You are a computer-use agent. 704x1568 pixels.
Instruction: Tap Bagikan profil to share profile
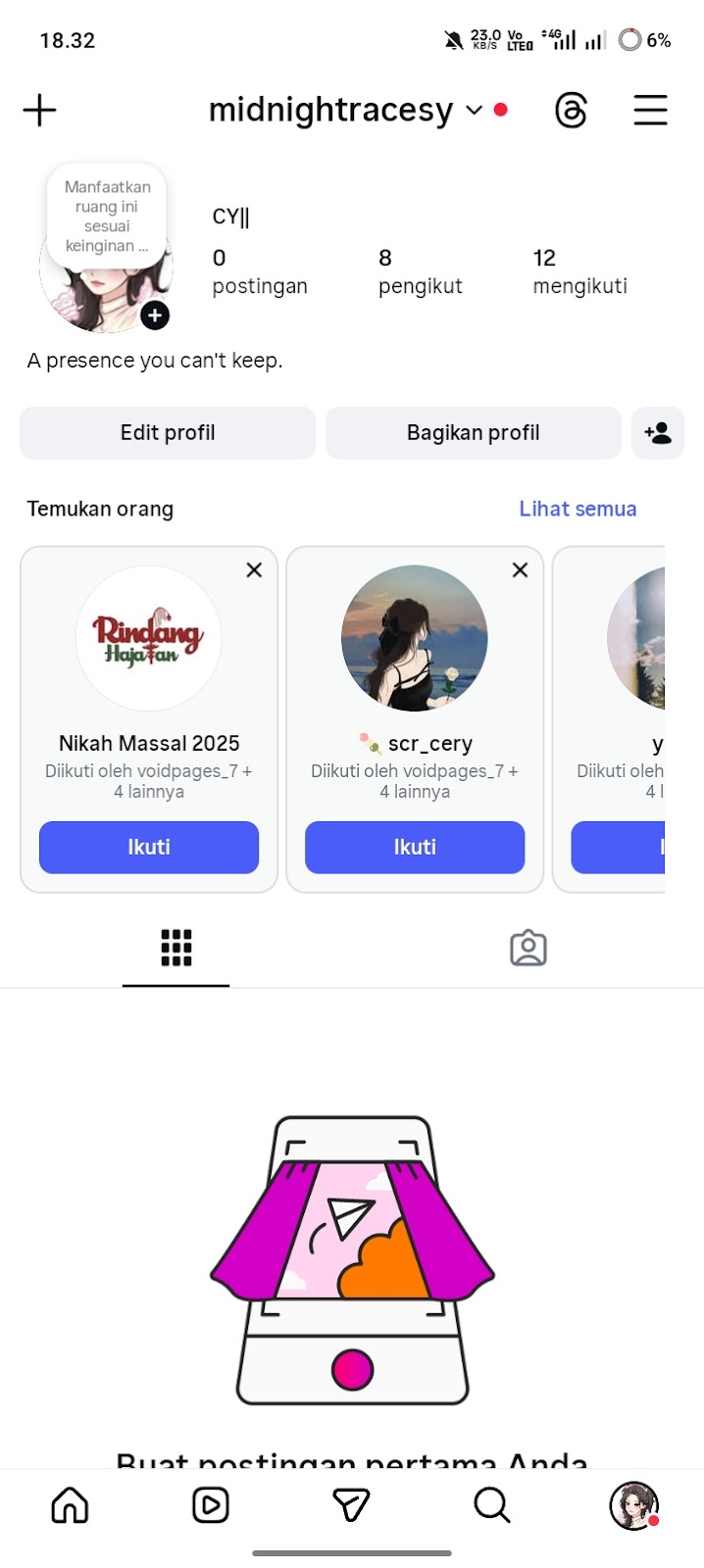474,433
